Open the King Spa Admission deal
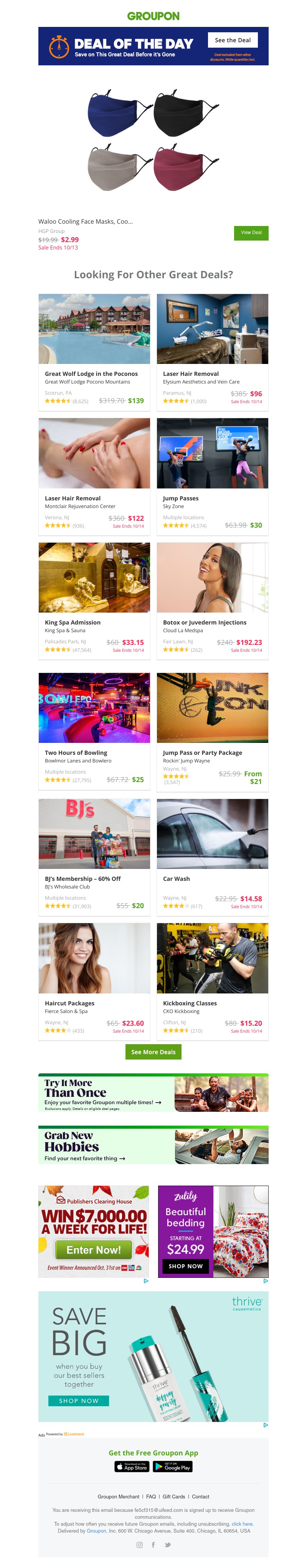Image resolution: width=307 pixels, height=1568 pixels. [94, 600]
